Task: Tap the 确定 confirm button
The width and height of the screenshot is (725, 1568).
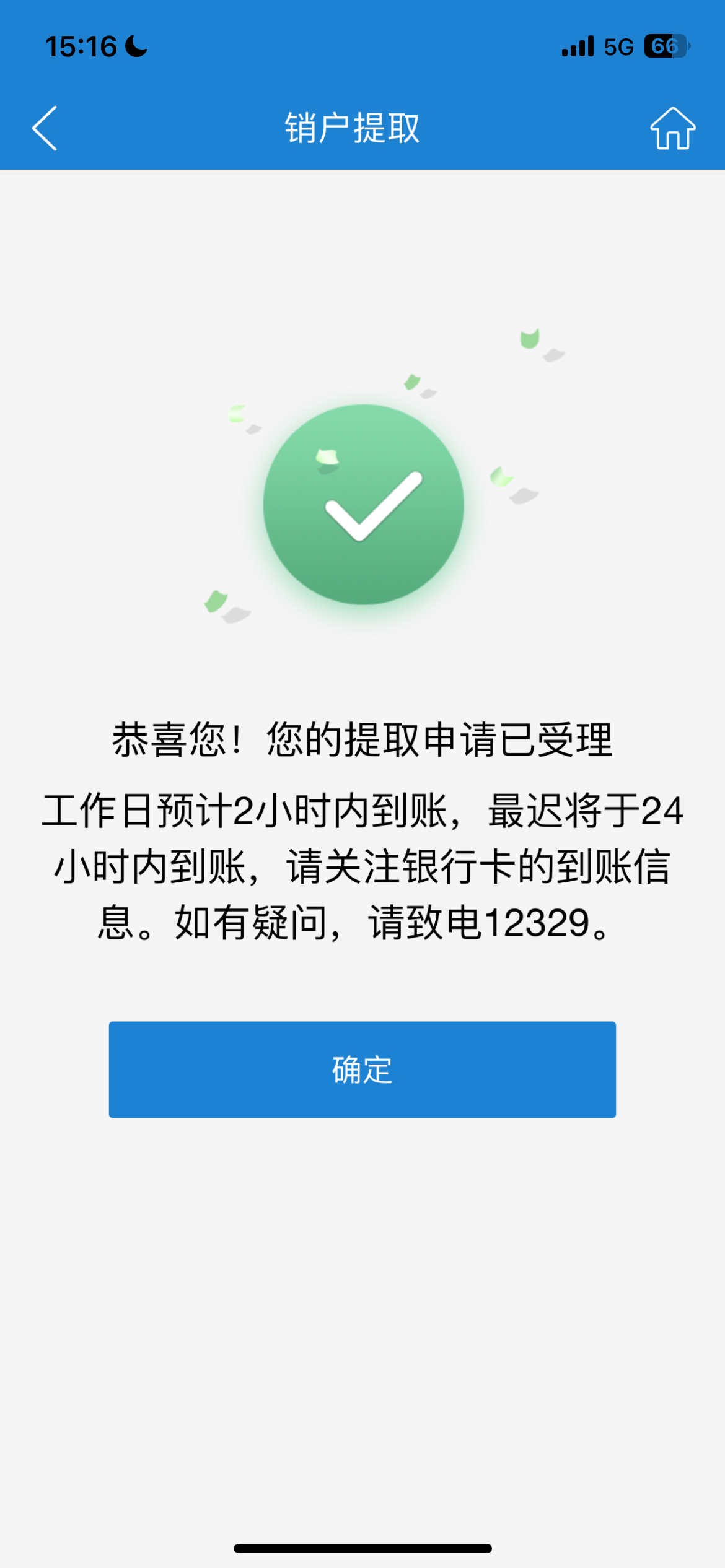Action: [x=362, y=1069]
